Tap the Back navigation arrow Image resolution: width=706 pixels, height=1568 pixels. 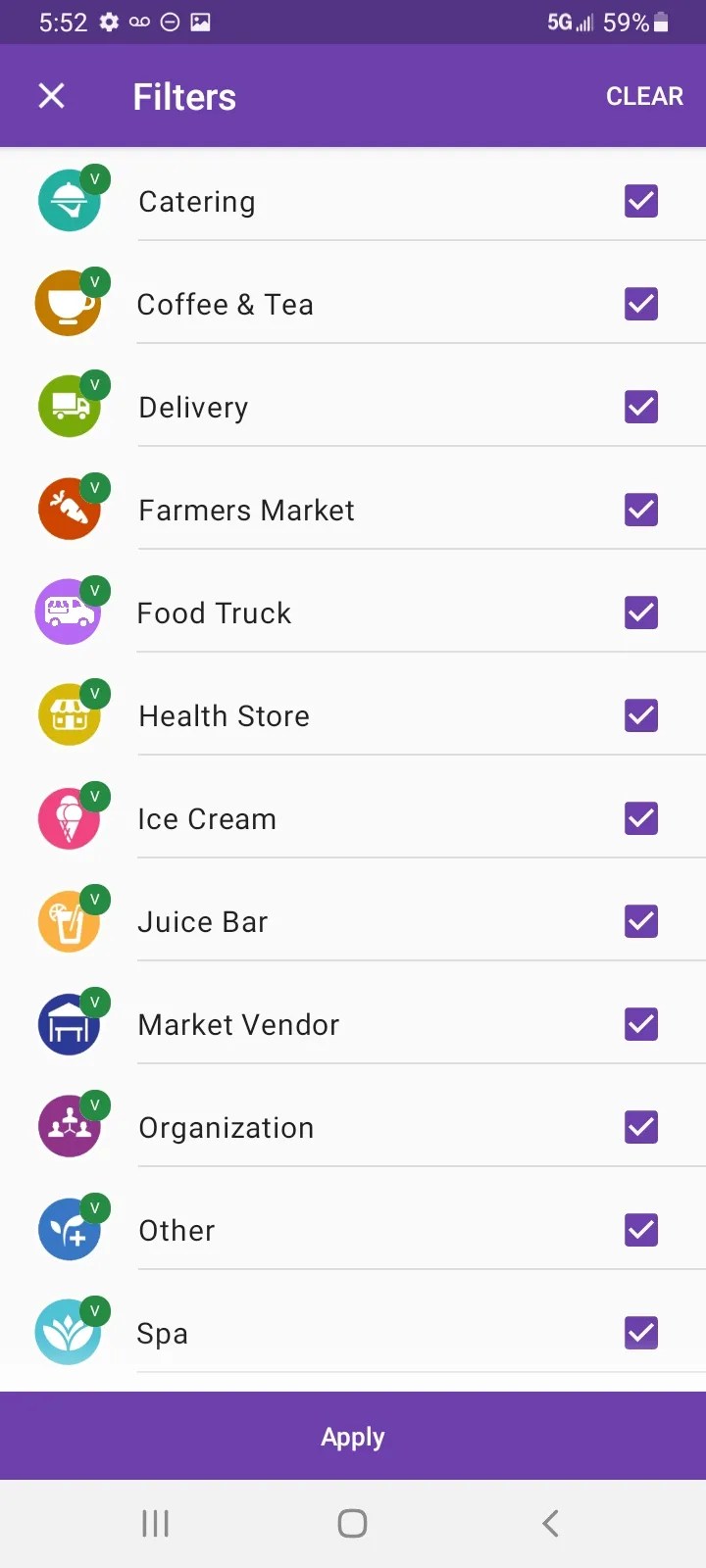click(x=549, y=1522)
